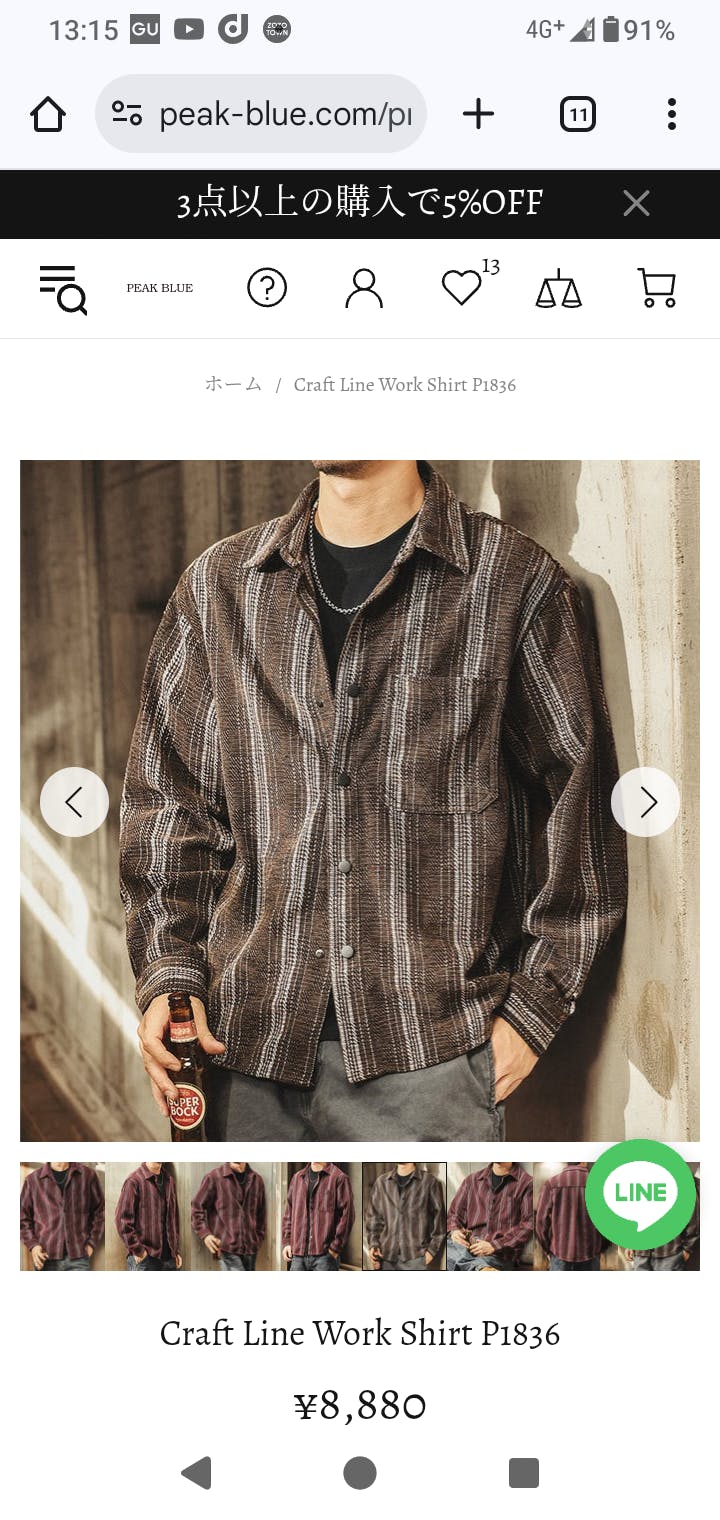Open the product compare scales icon

point(558,288)
